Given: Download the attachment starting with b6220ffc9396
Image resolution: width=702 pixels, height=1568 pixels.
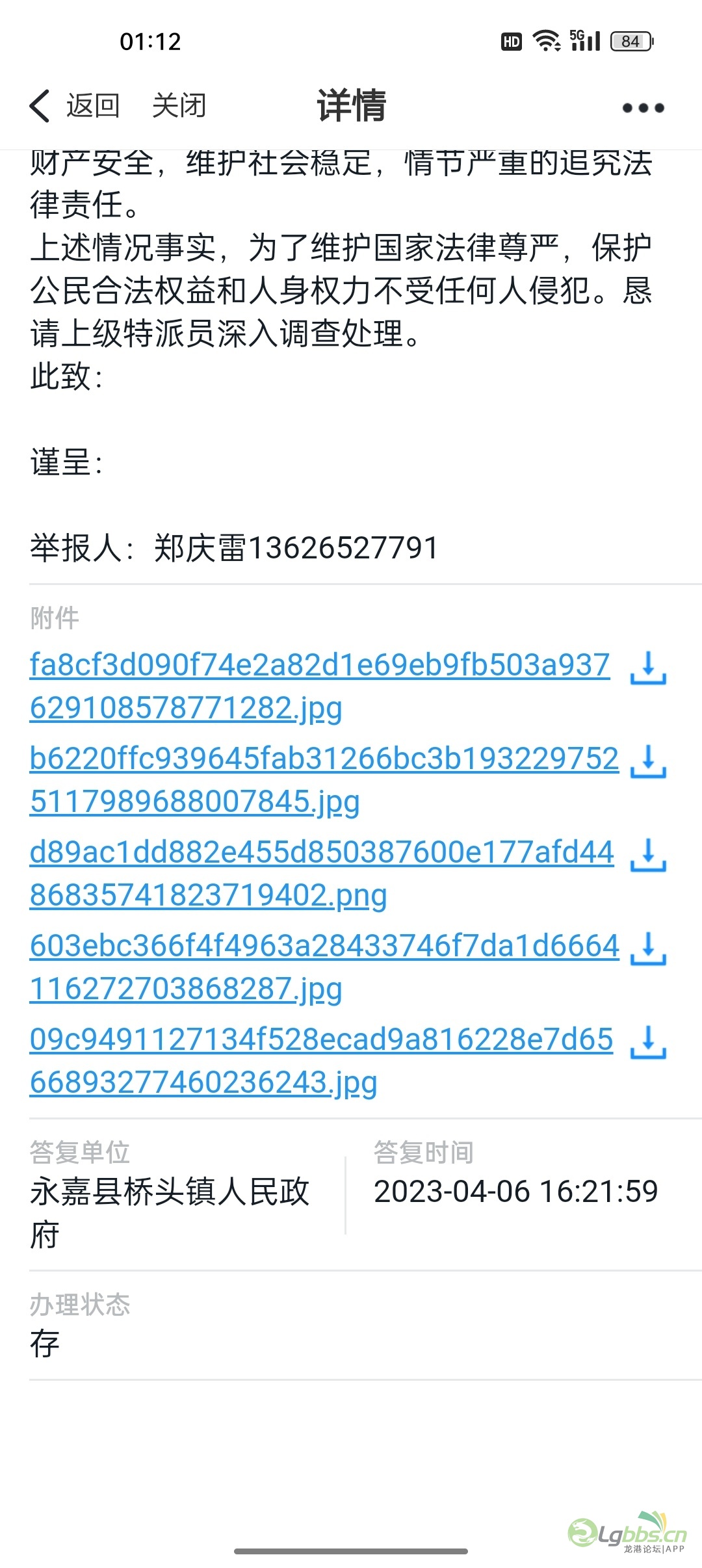Looking at the screenshot, I should [648, 762].
